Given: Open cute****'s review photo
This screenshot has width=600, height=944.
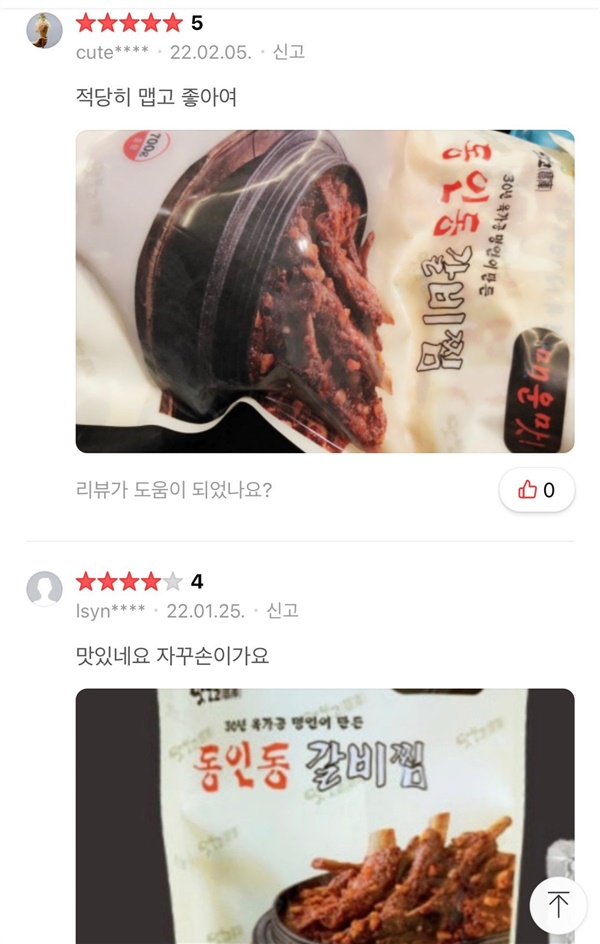Looking at the screenshot, I should pos(325,291).
